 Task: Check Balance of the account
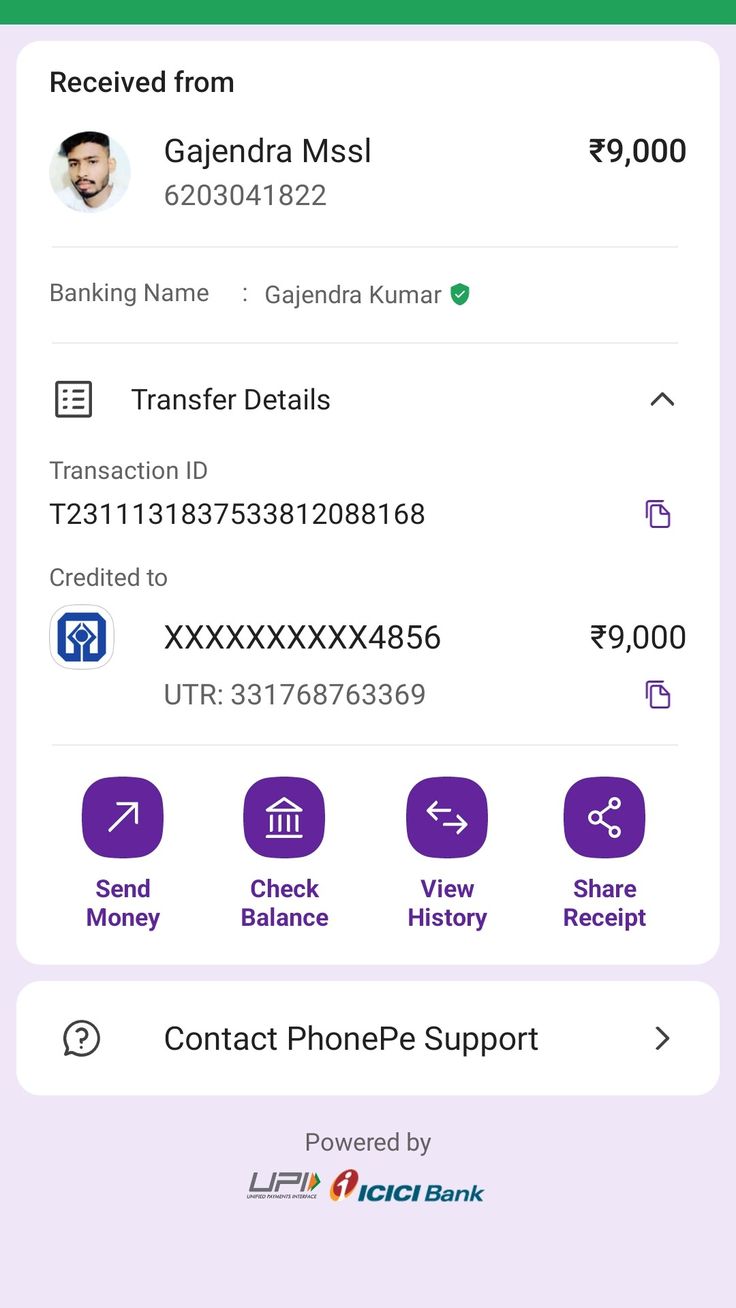[284, 818]
